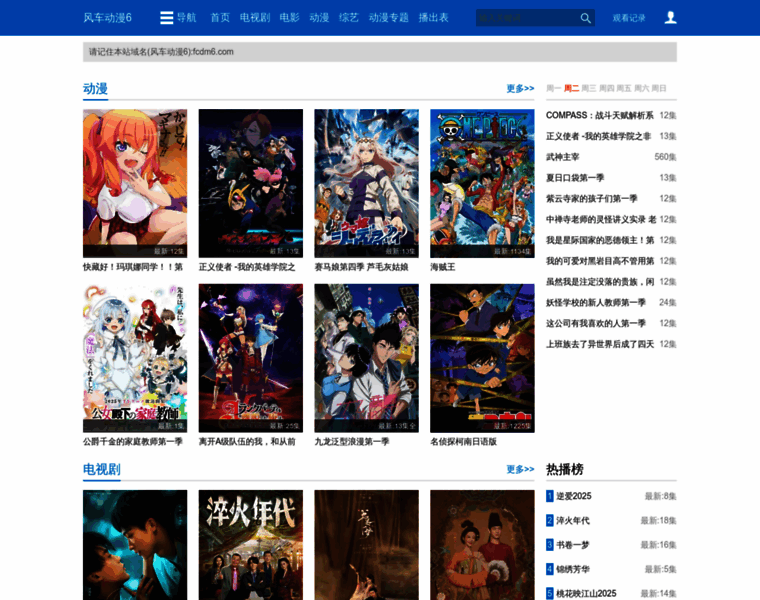Image resolution: width=760 pixels, height=600 pixels.
Task: Open 观看记录 watch history
Action: click(x=629, y=18)
